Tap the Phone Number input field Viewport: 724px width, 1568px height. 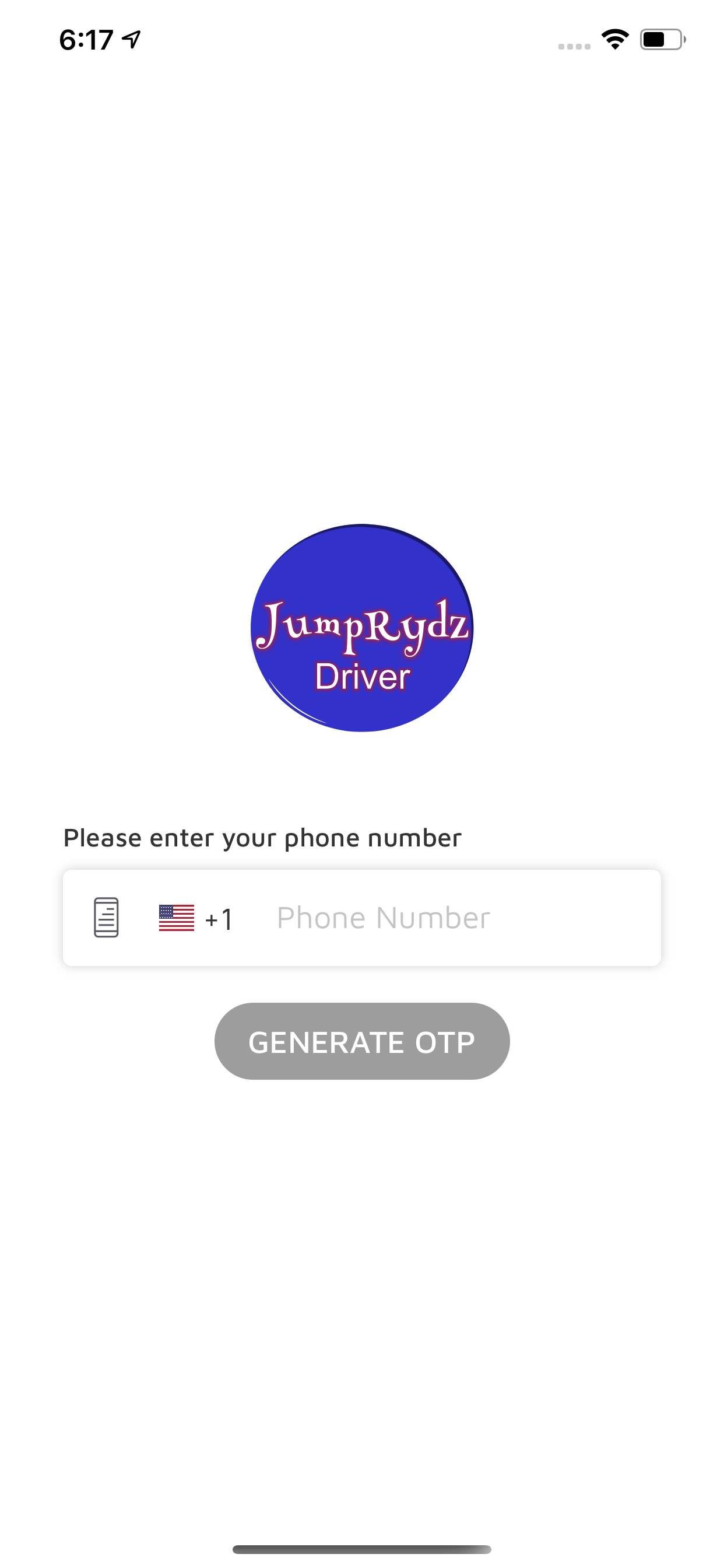point(456,918)
